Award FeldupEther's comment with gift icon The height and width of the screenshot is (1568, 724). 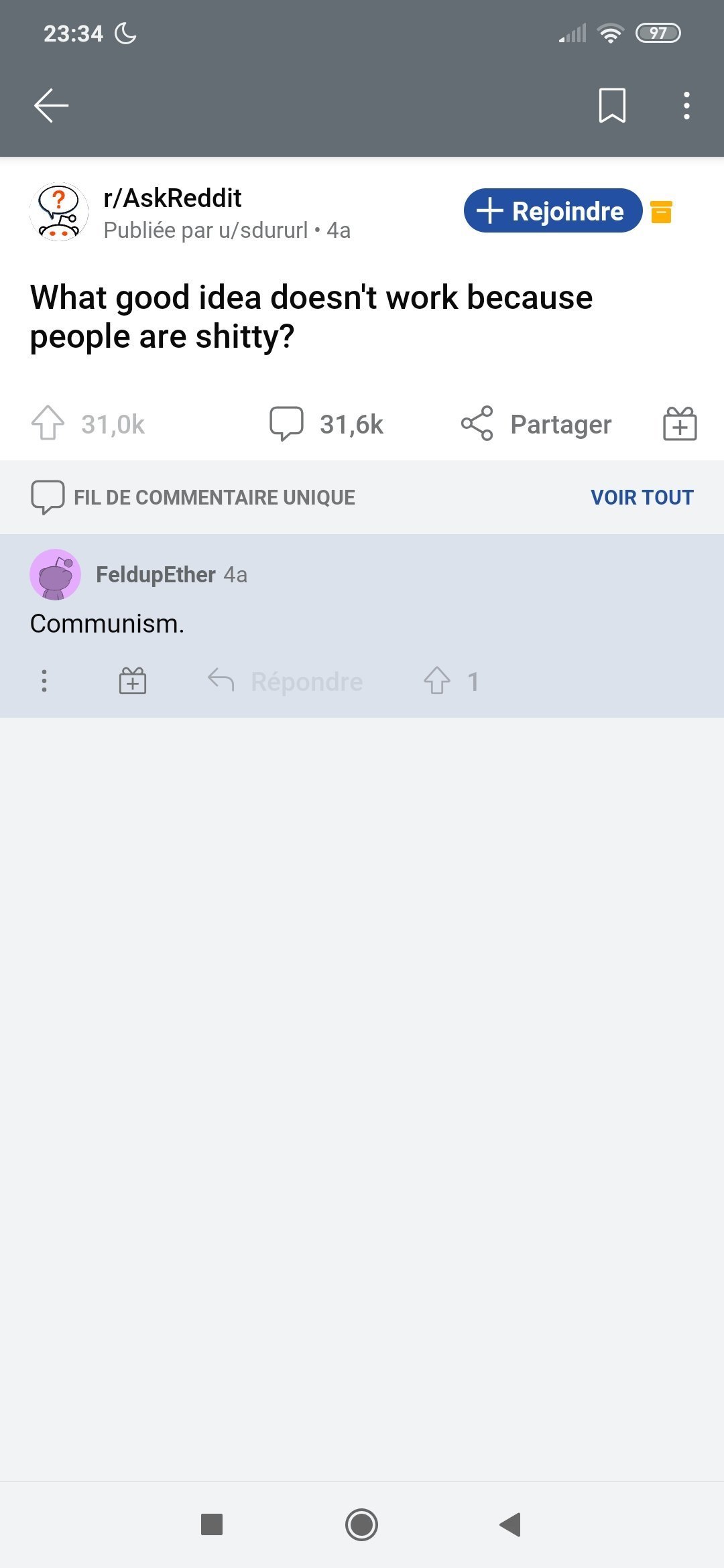coord(133,681)
